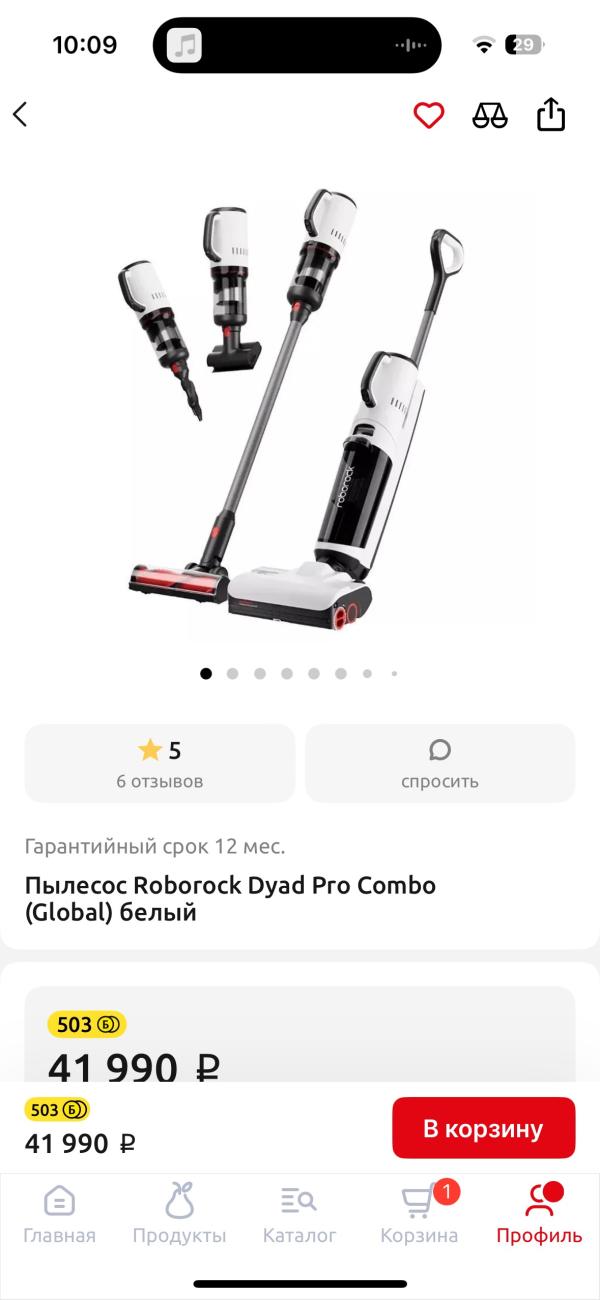Tap the image gallery page indicator dots
Image resolution: width=600 pixels, height=1300 pixels.
(x=300, y=674)
